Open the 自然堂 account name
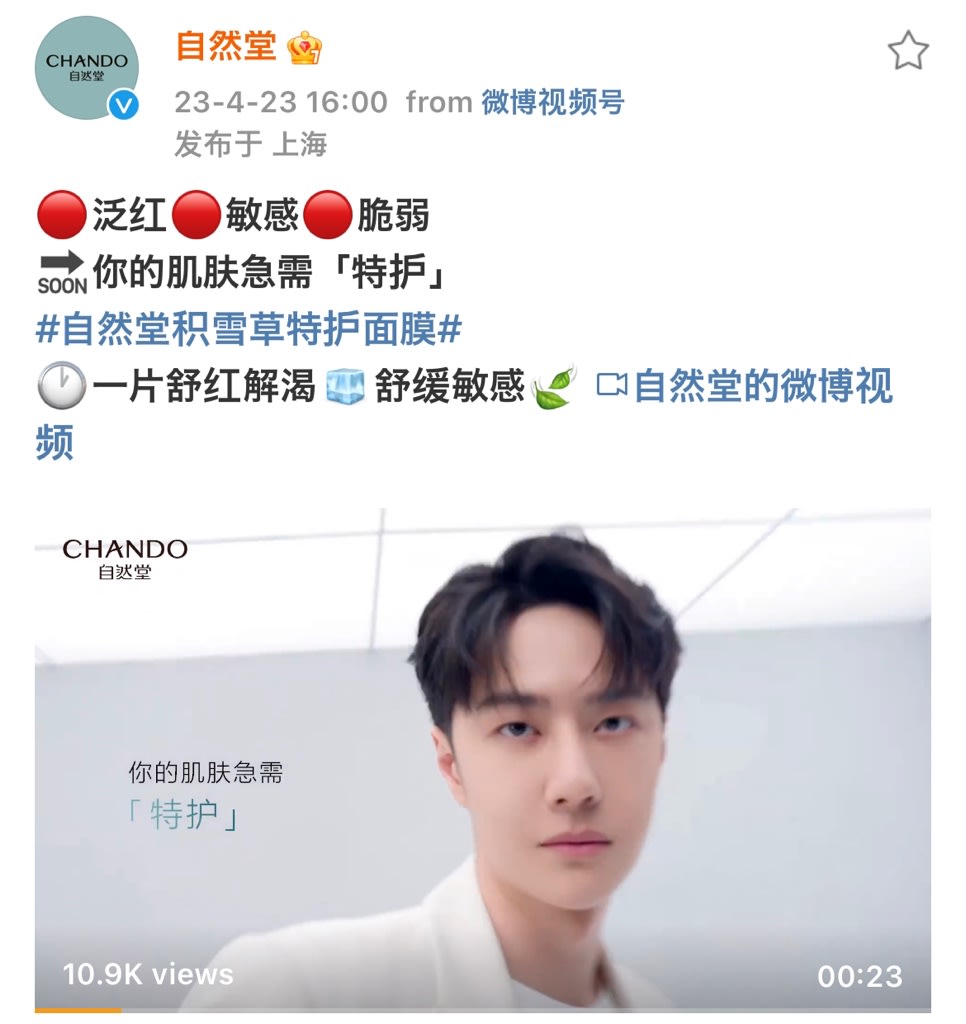The width and height of the screenshot is (966, 1024). click(225, 47)
